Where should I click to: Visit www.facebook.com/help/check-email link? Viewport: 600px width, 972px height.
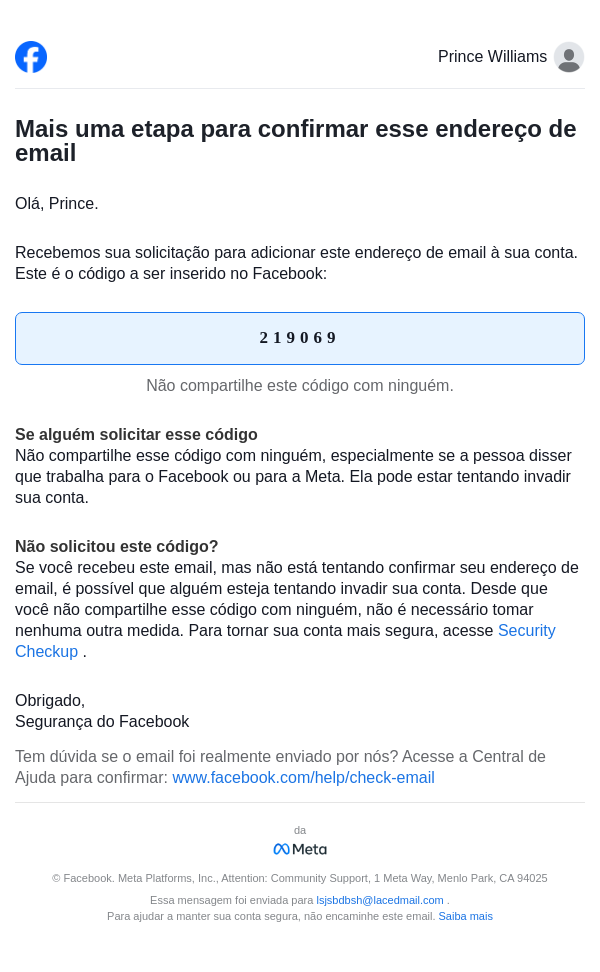(x=303, y=778)
